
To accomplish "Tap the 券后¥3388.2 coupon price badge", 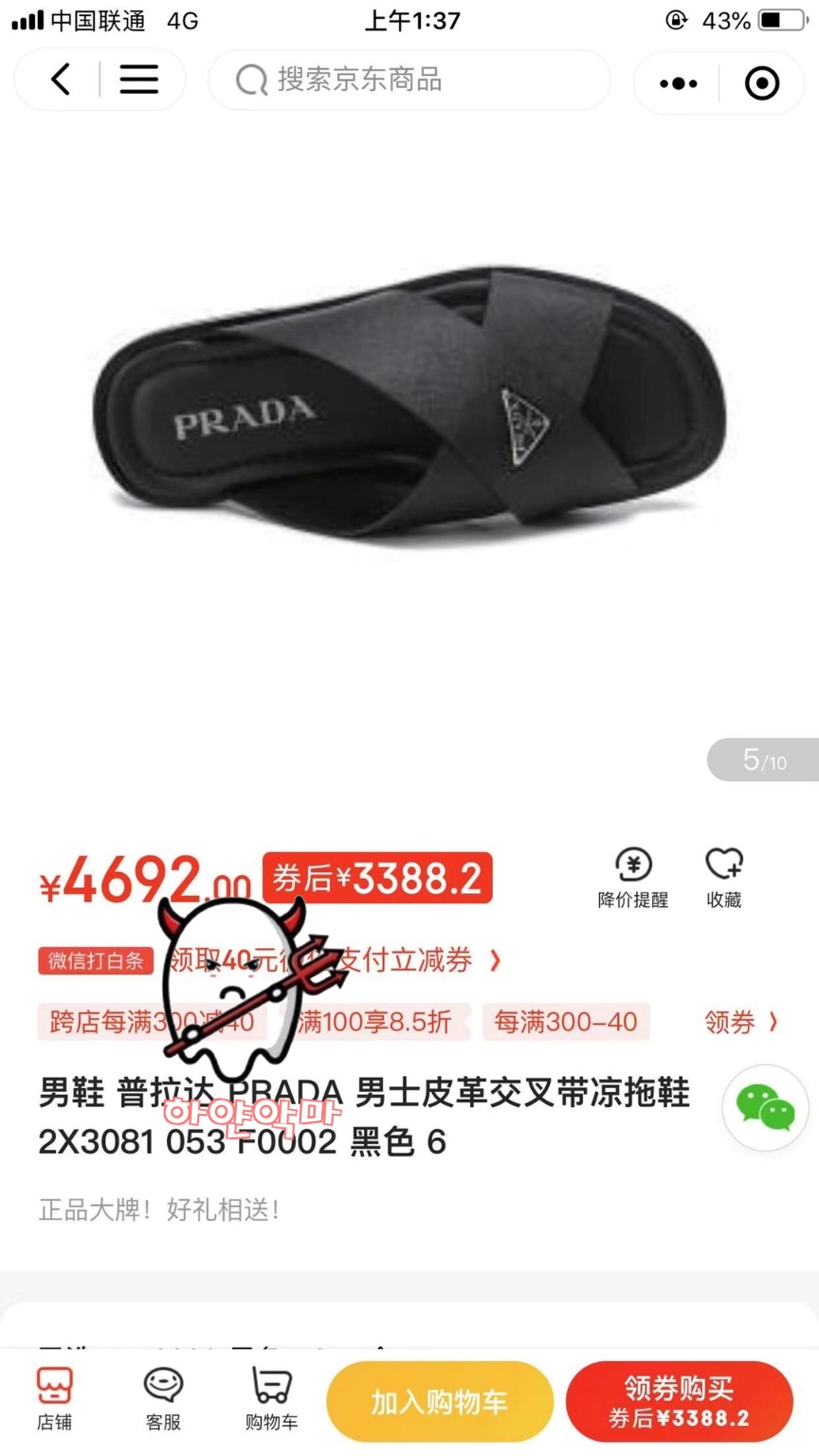I will point(377,878).
